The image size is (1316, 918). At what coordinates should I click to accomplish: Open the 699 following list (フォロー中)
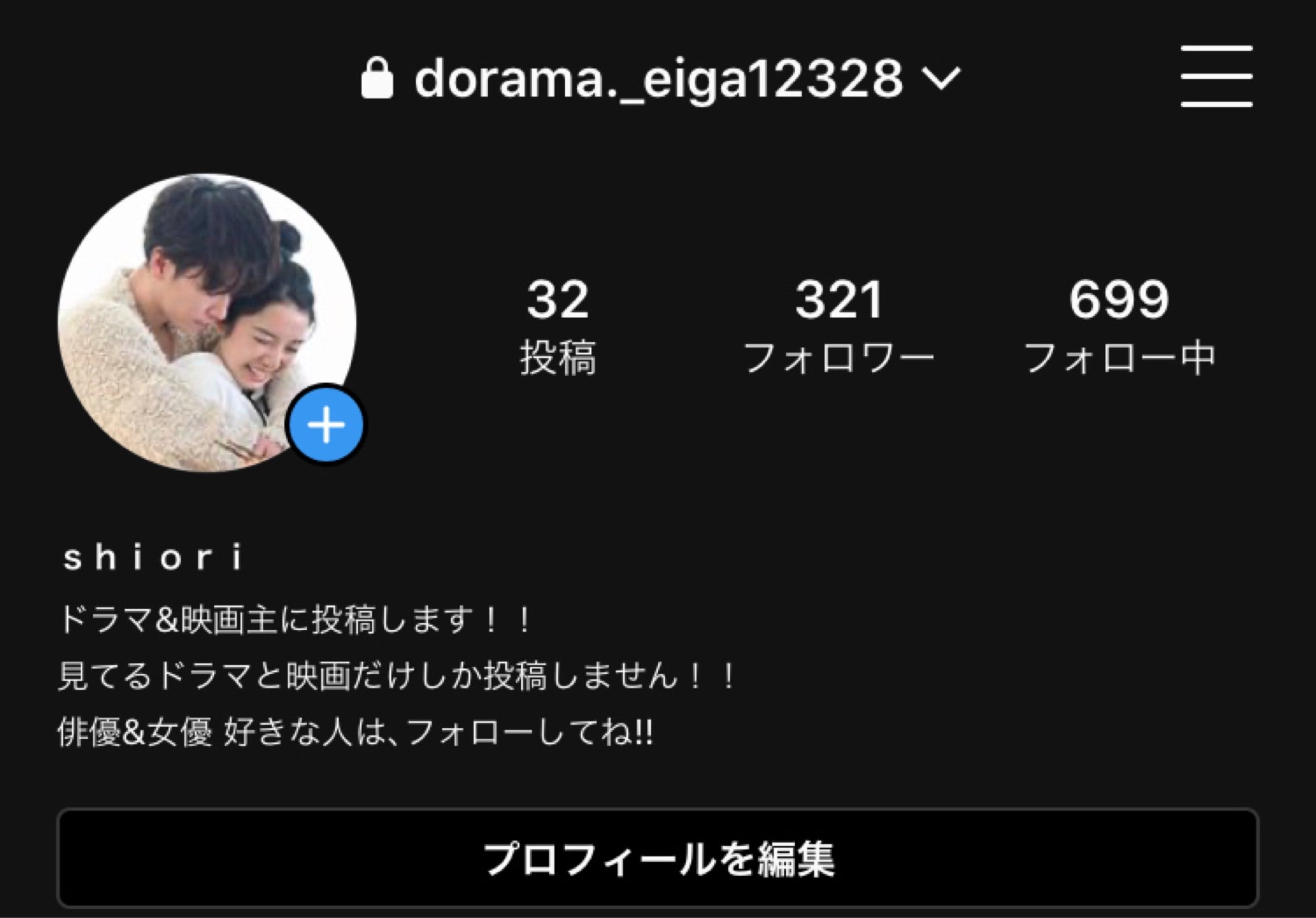(1119, 326)
